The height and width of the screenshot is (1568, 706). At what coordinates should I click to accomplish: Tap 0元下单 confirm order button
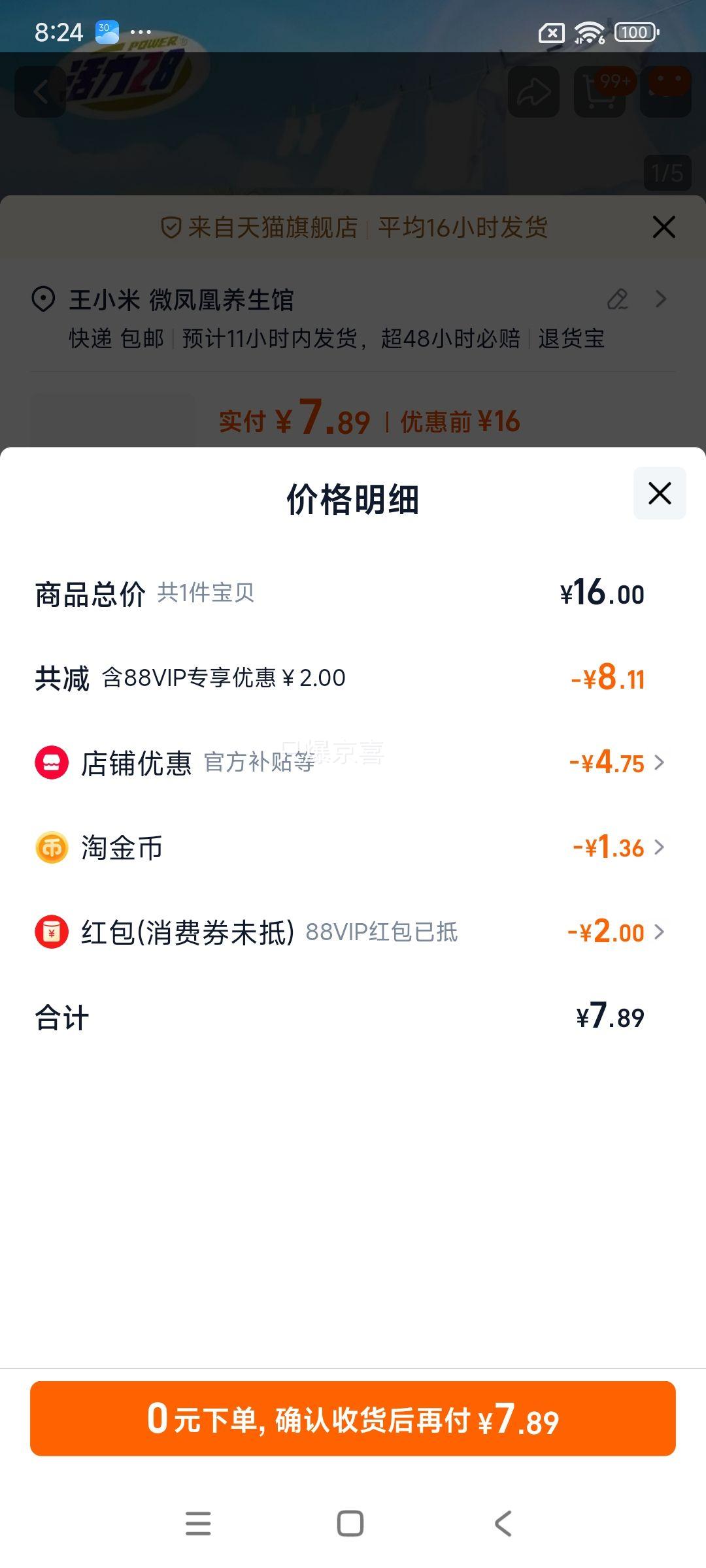coord(353,1418)
